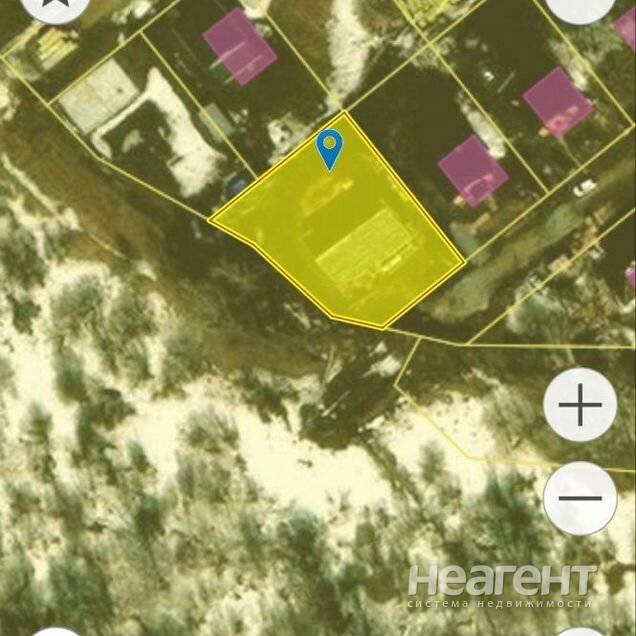Select the highlighted yellow land parcel
Screen dimensions: 636x636
(x=340, y=240)
